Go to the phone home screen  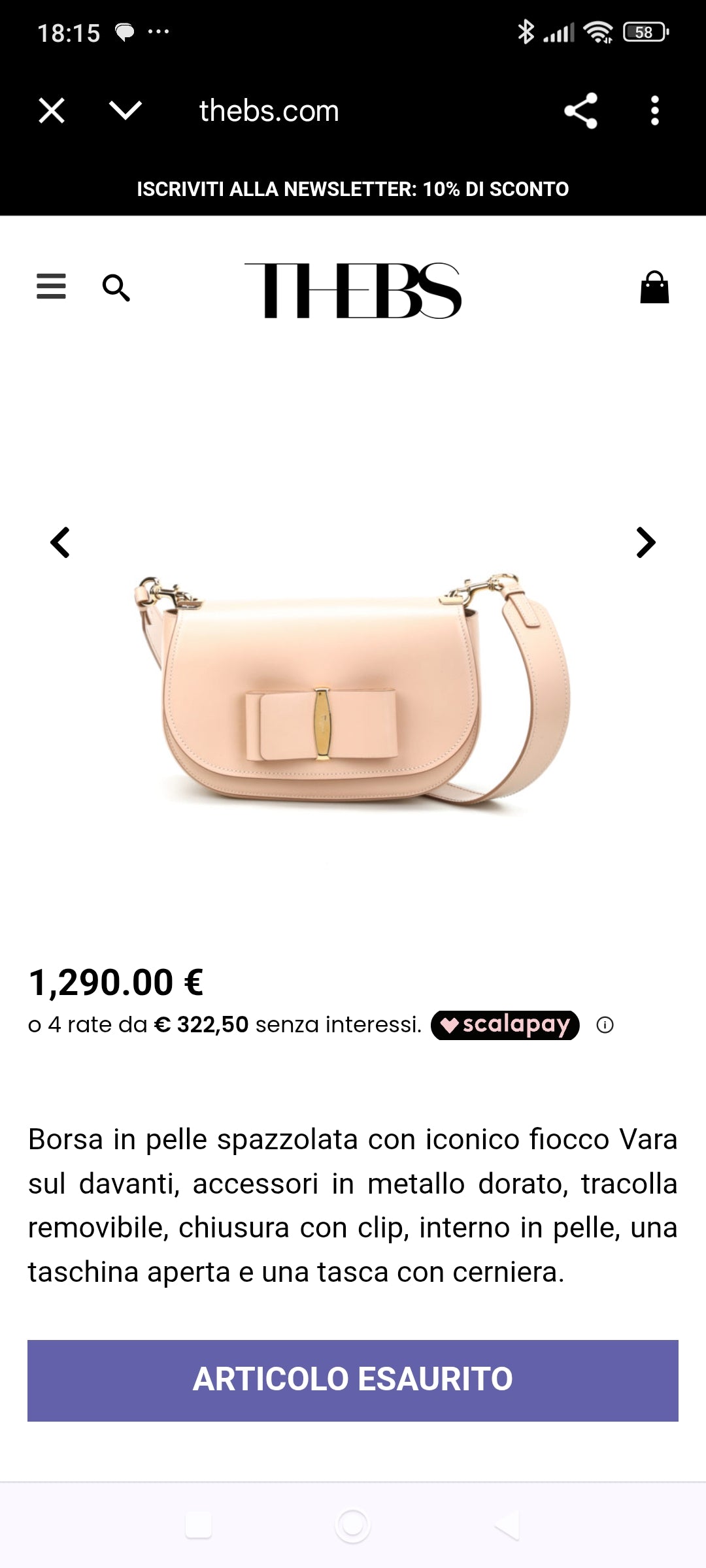353,1526
